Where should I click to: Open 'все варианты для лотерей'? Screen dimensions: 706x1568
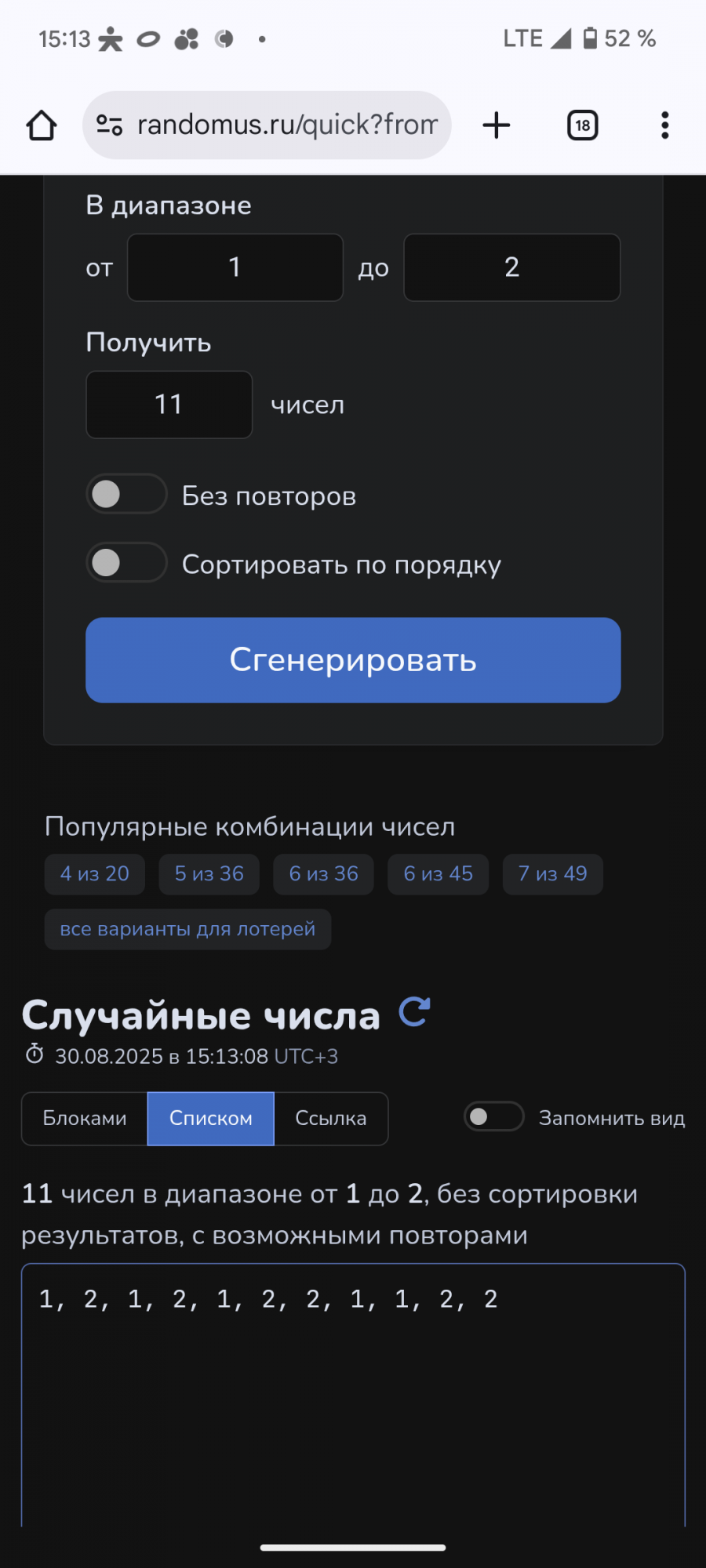coord(187,929)
